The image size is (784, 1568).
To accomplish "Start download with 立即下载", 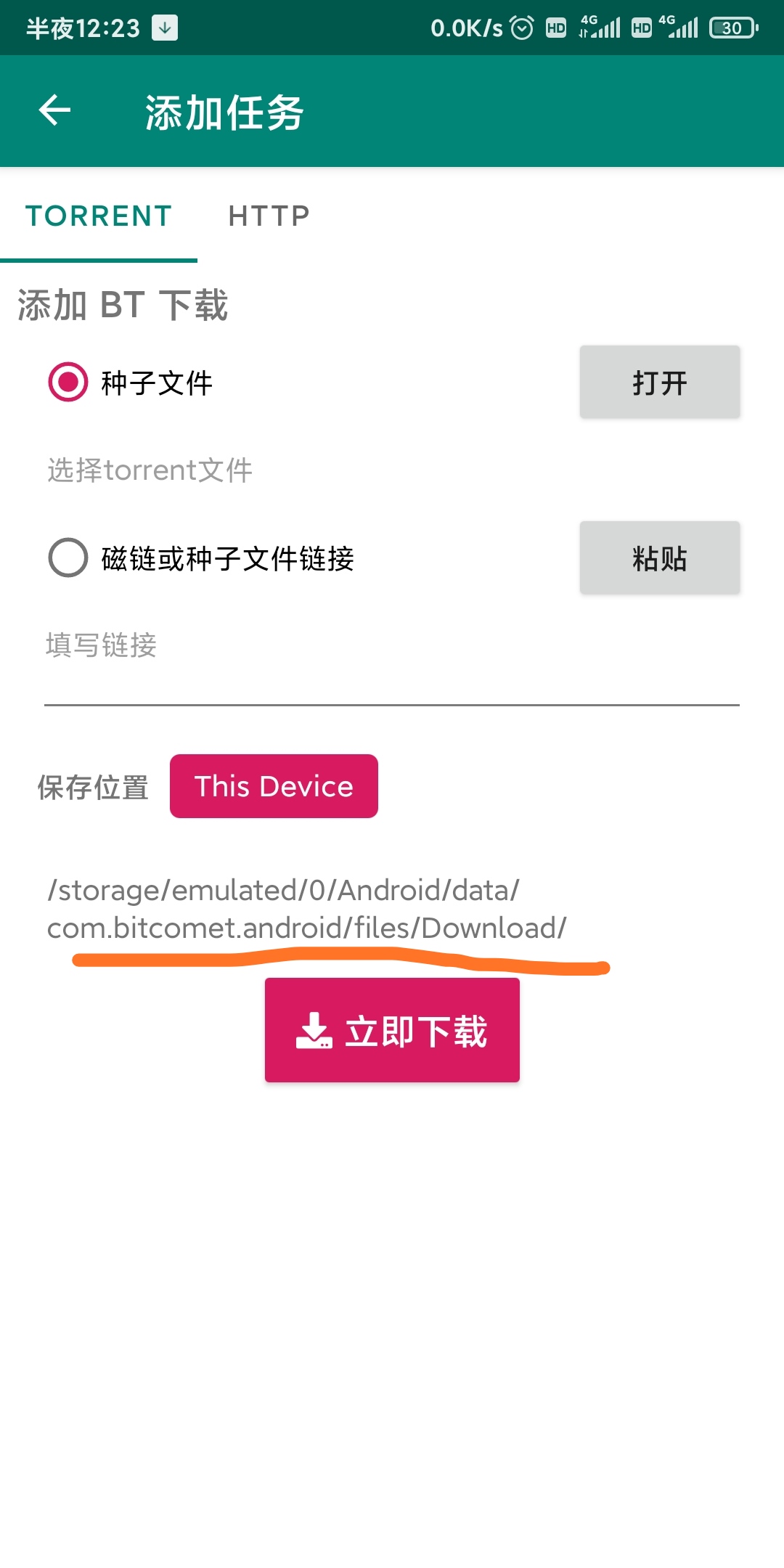I will click(392, 1030).
